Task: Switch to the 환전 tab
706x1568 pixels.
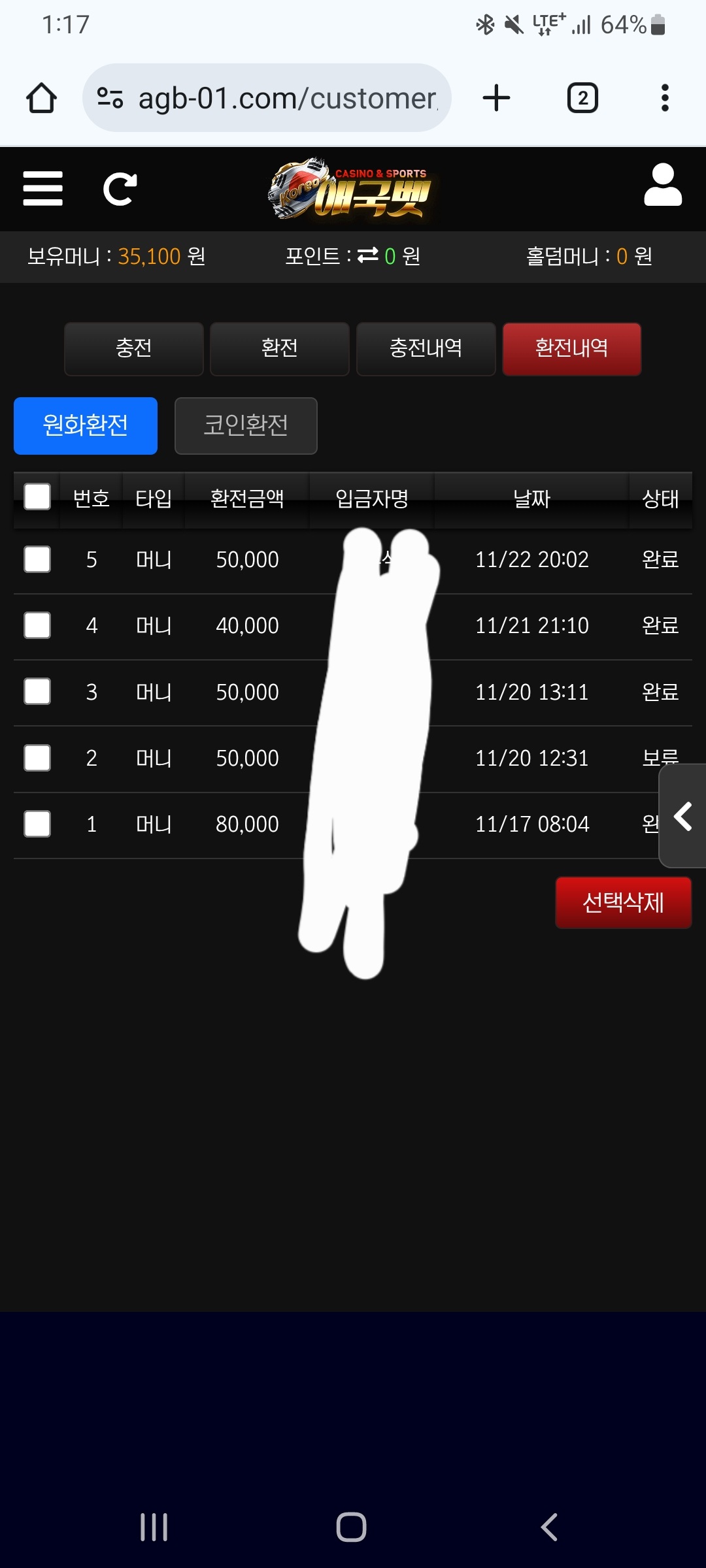Action: [280, 348]
